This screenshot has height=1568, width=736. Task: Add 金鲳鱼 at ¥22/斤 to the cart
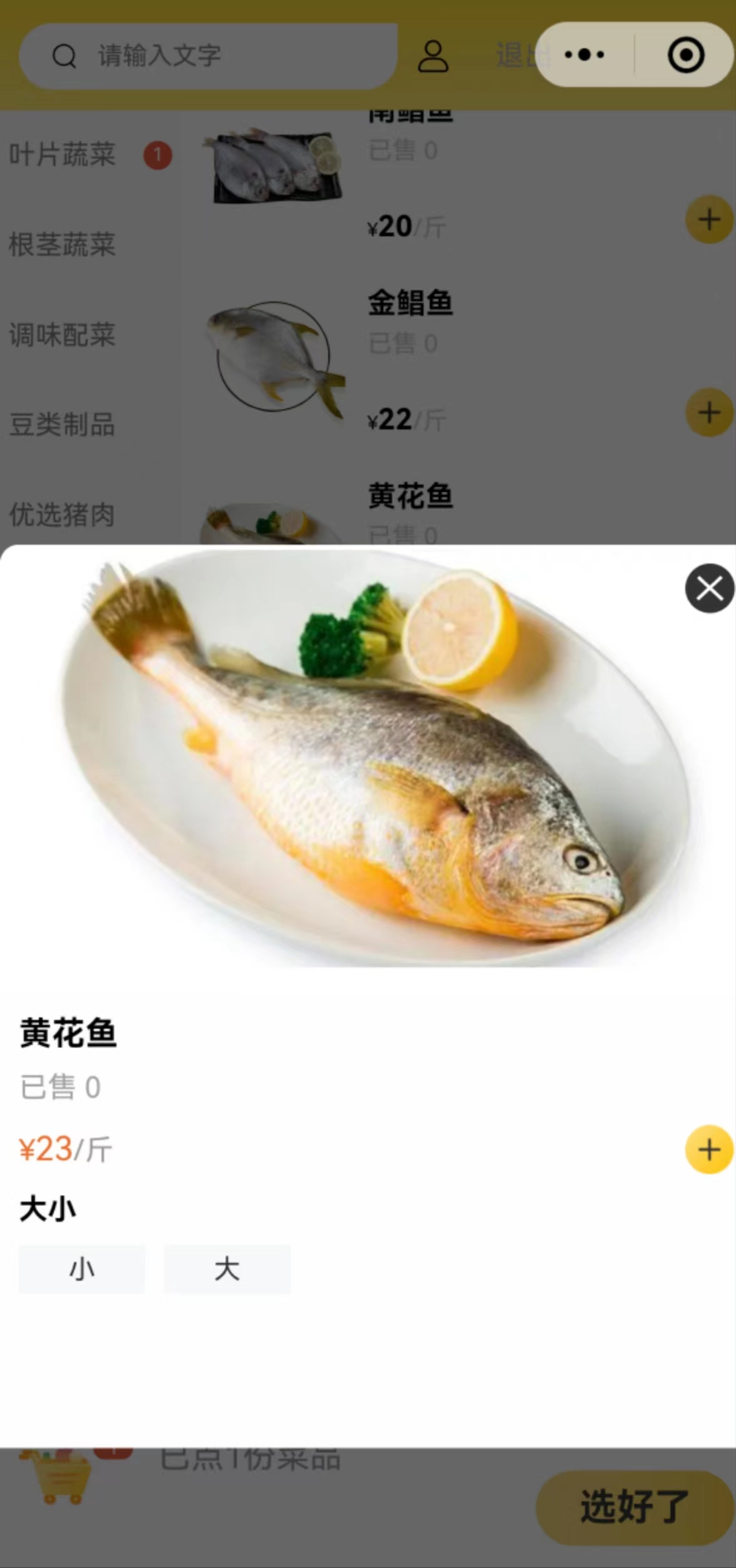tap(709, 412)
